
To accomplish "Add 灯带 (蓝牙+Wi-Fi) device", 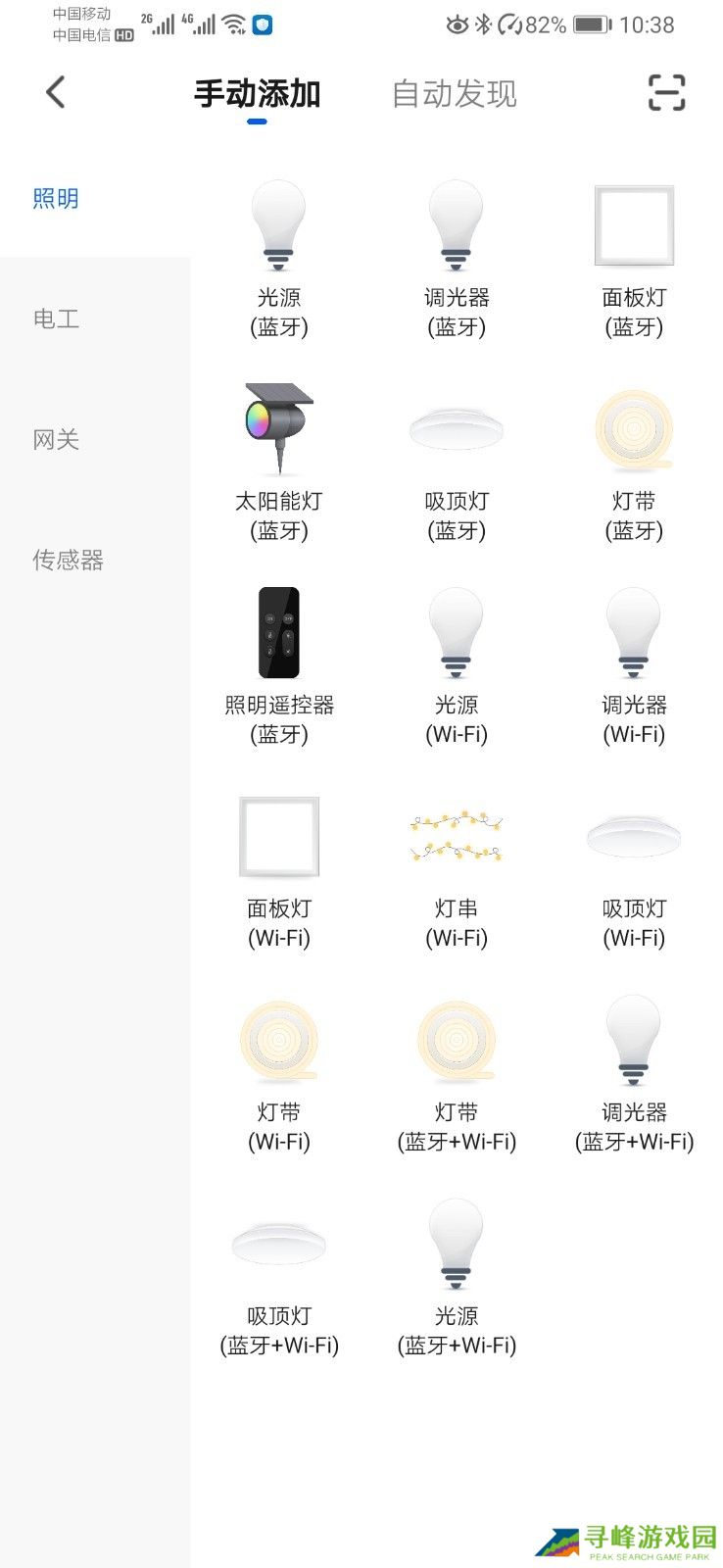I will (x=457, y=1072).
